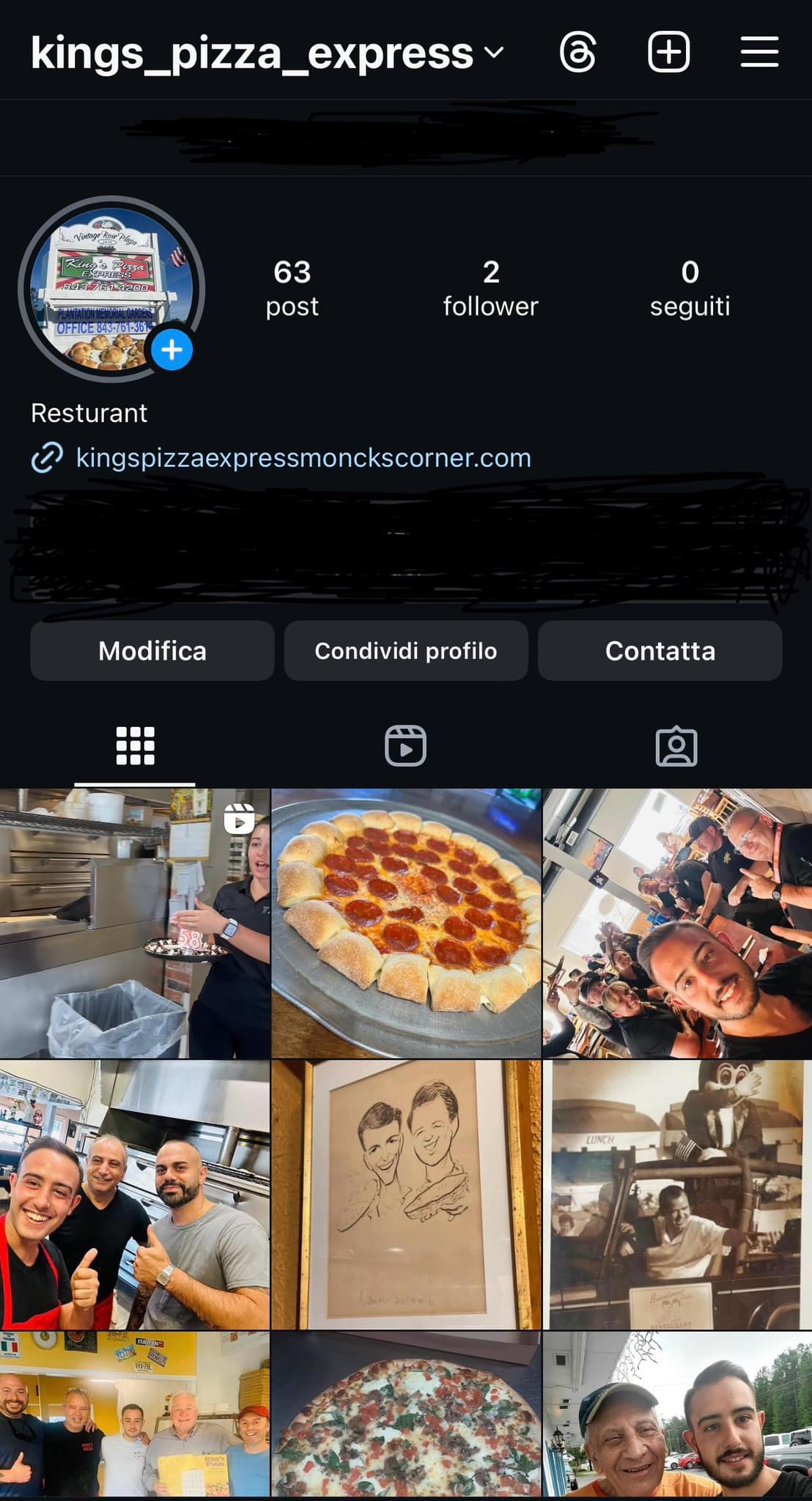Open the Threads icon
Screen dimensions: 812x1501
coord(577,53)
